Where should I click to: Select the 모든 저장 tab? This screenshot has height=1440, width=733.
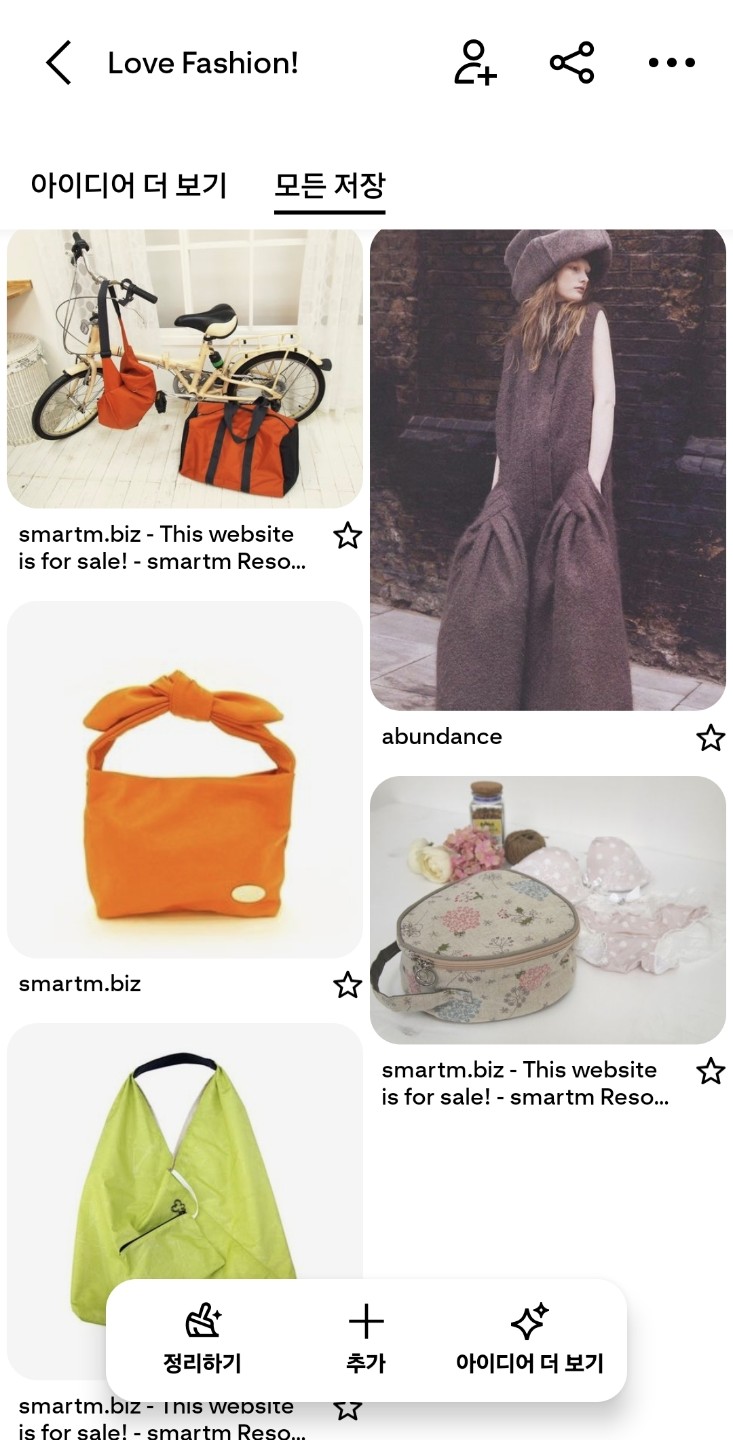(329, 185)
